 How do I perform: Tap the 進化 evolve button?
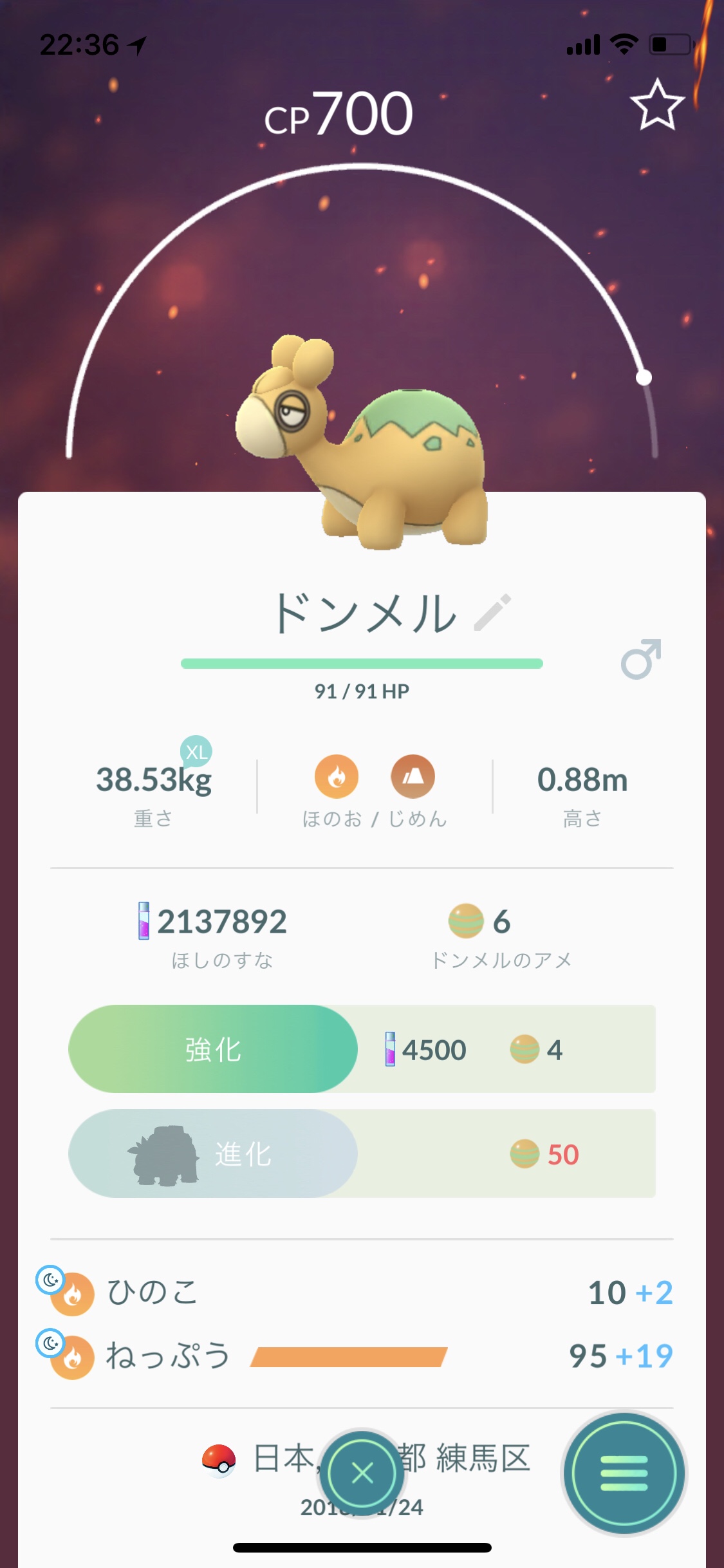coord(213,1153)
